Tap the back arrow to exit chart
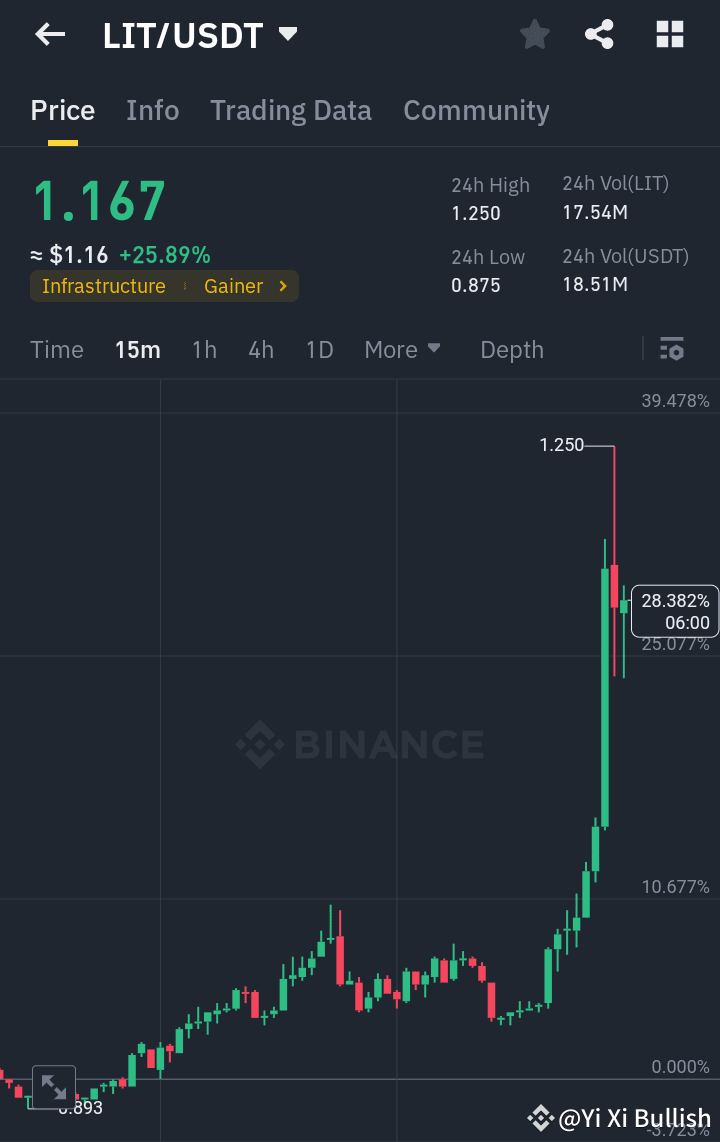Viewport: 720px width, 1142px height. pos(49,34)
